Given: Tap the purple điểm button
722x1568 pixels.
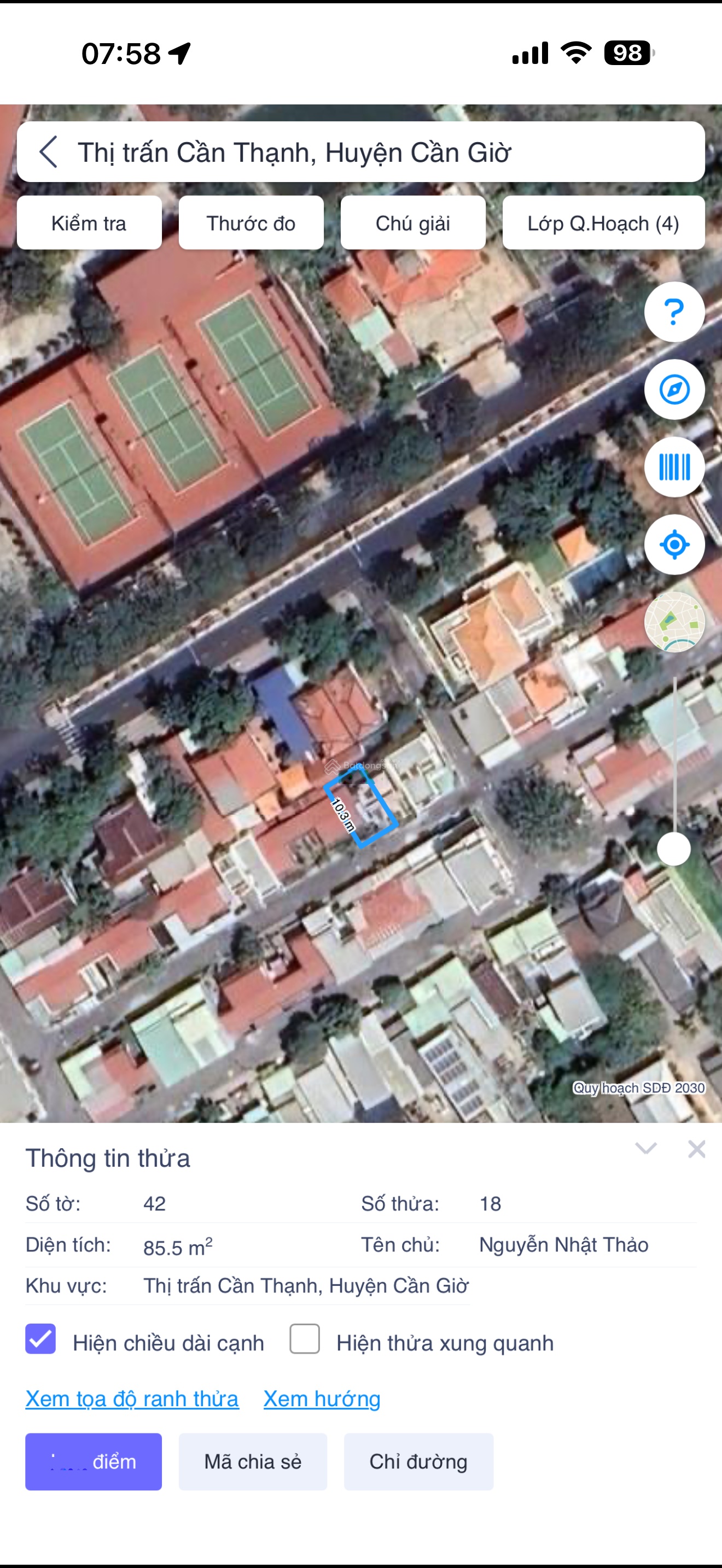Looking at the screenshot, I should click(x=93, y=1461).
